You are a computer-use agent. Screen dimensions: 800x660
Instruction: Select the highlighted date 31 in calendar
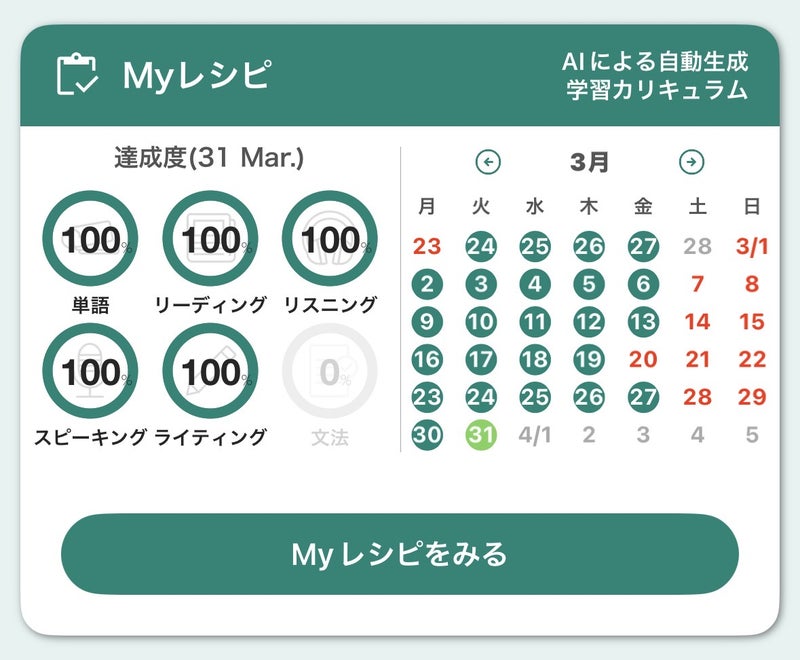pos(481,435)
